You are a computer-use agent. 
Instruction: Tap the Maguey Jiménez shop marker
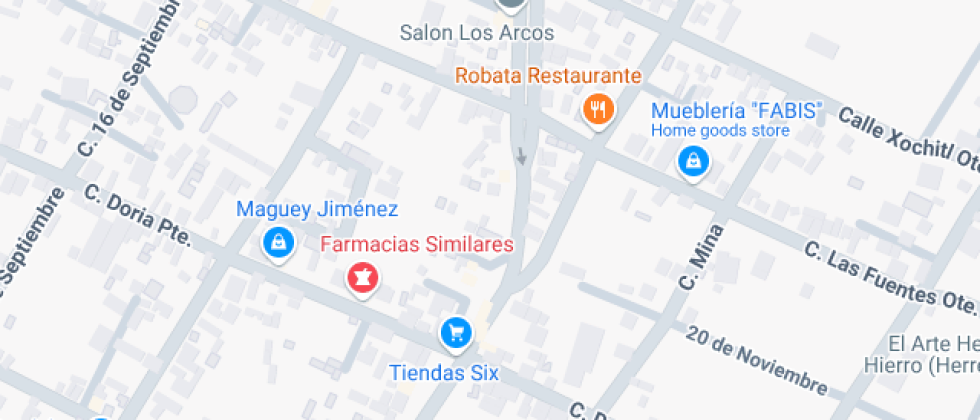pyautogui.click(x=278, y=241)
